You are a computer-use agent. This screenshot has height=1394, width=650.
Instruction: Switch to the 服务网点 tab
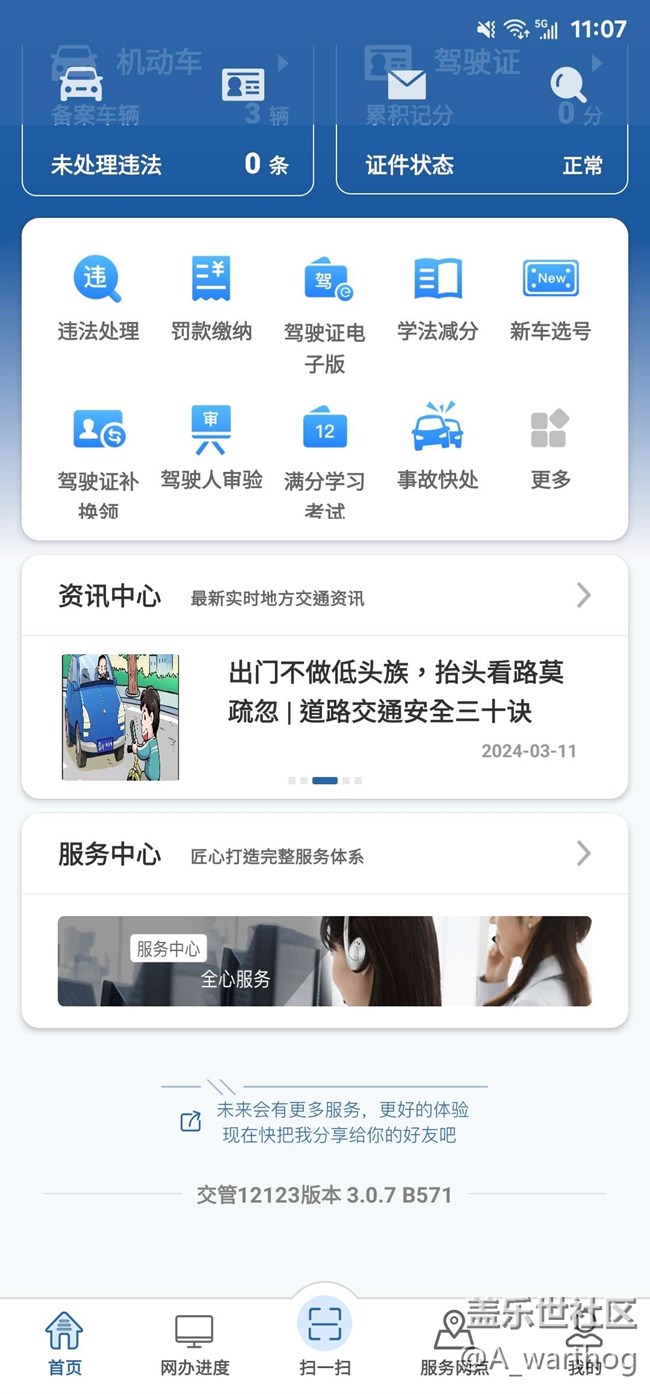[x=454, y=1346]
